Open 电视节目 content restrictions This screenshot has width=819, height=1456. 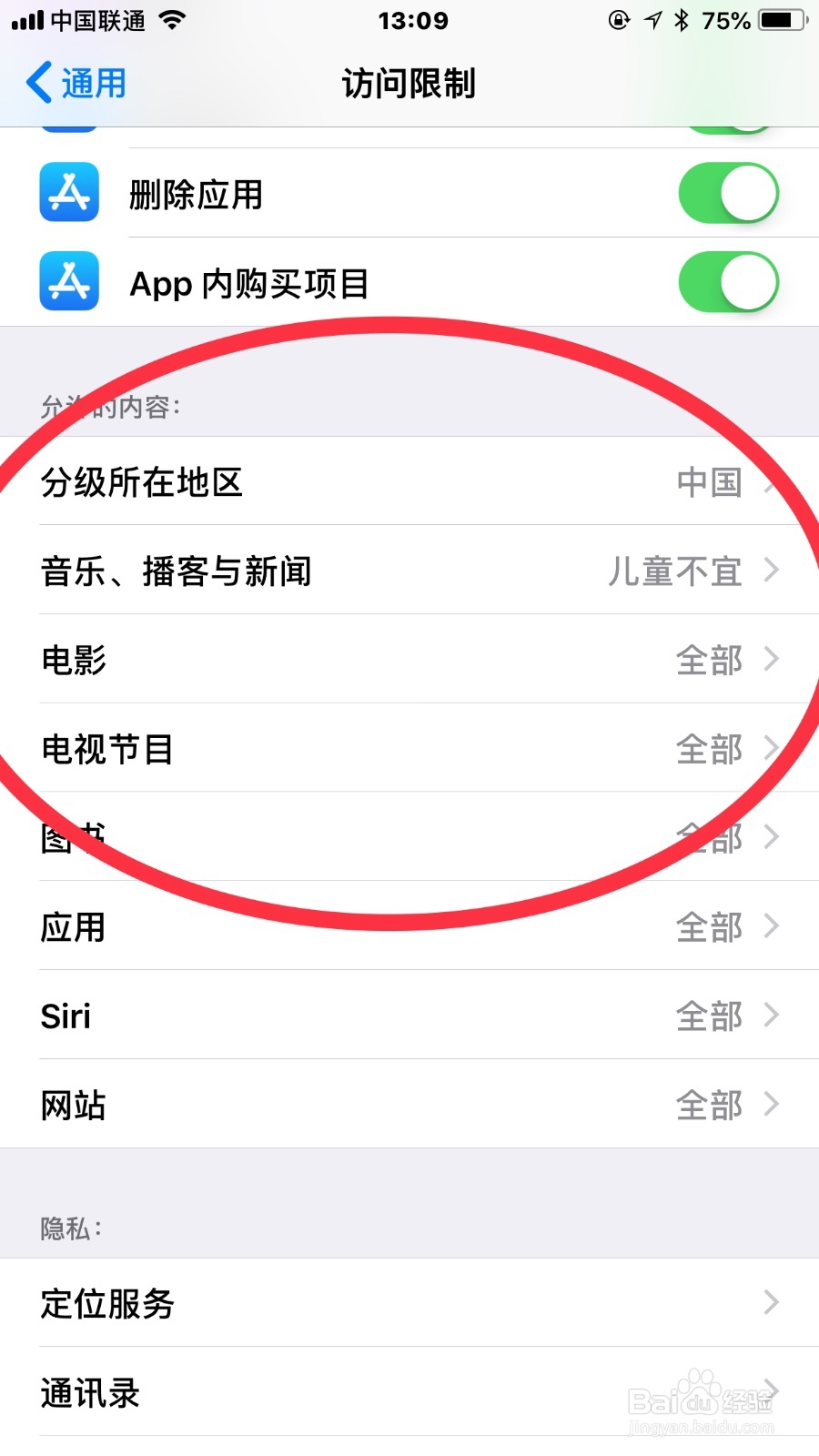(x=409, y=749)
